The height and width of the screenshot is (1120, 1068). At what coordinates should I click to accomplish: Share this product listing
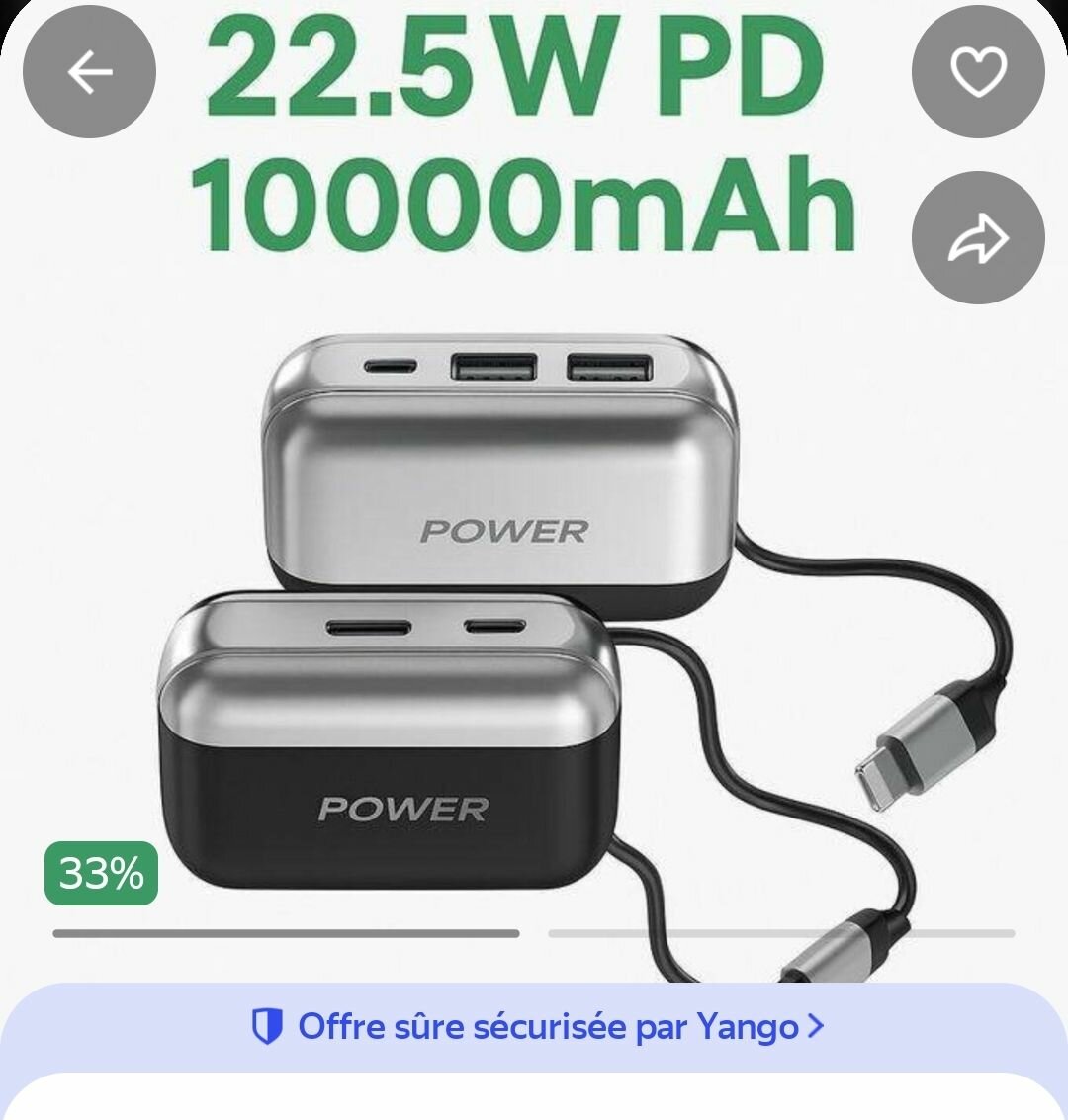point(977,237)
